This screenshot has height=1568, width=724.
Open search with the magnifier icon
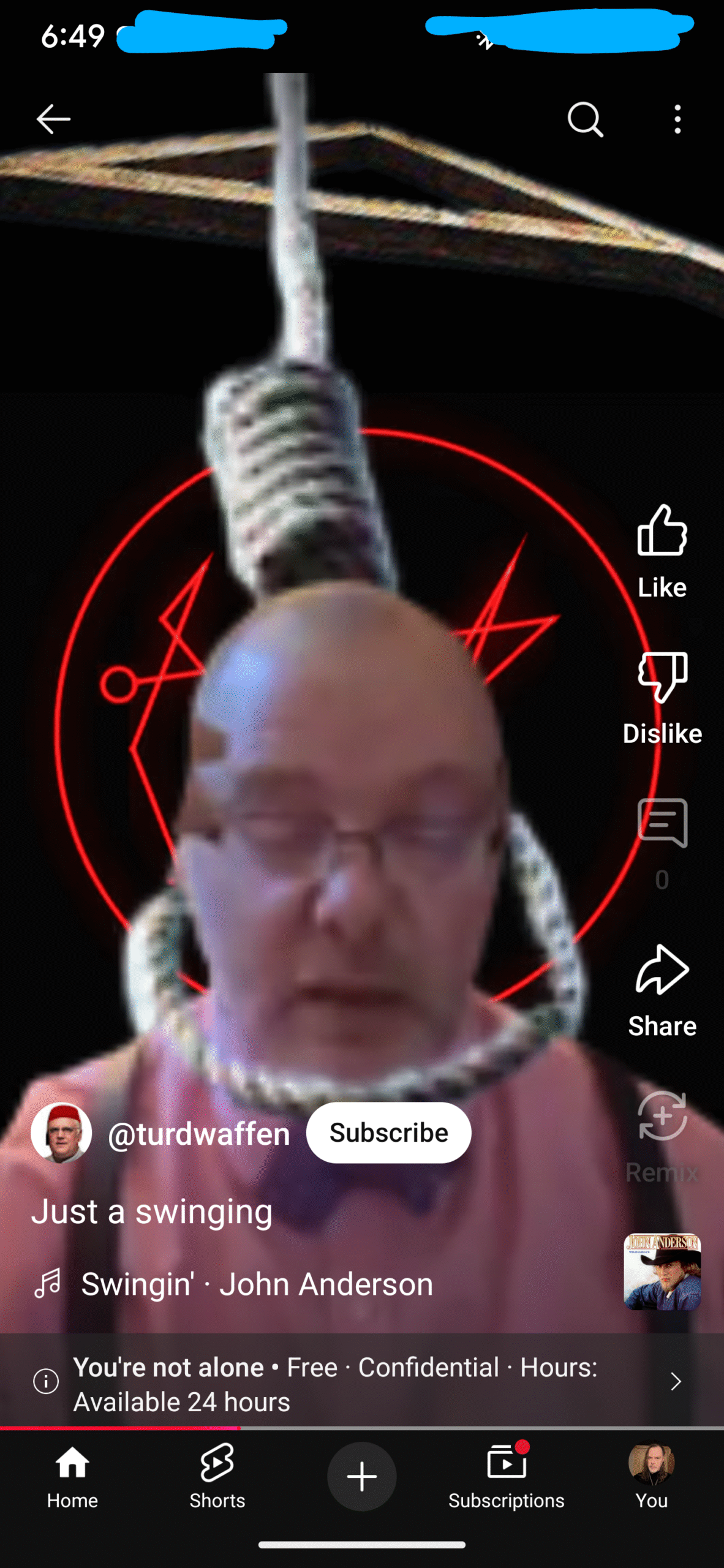585,119
